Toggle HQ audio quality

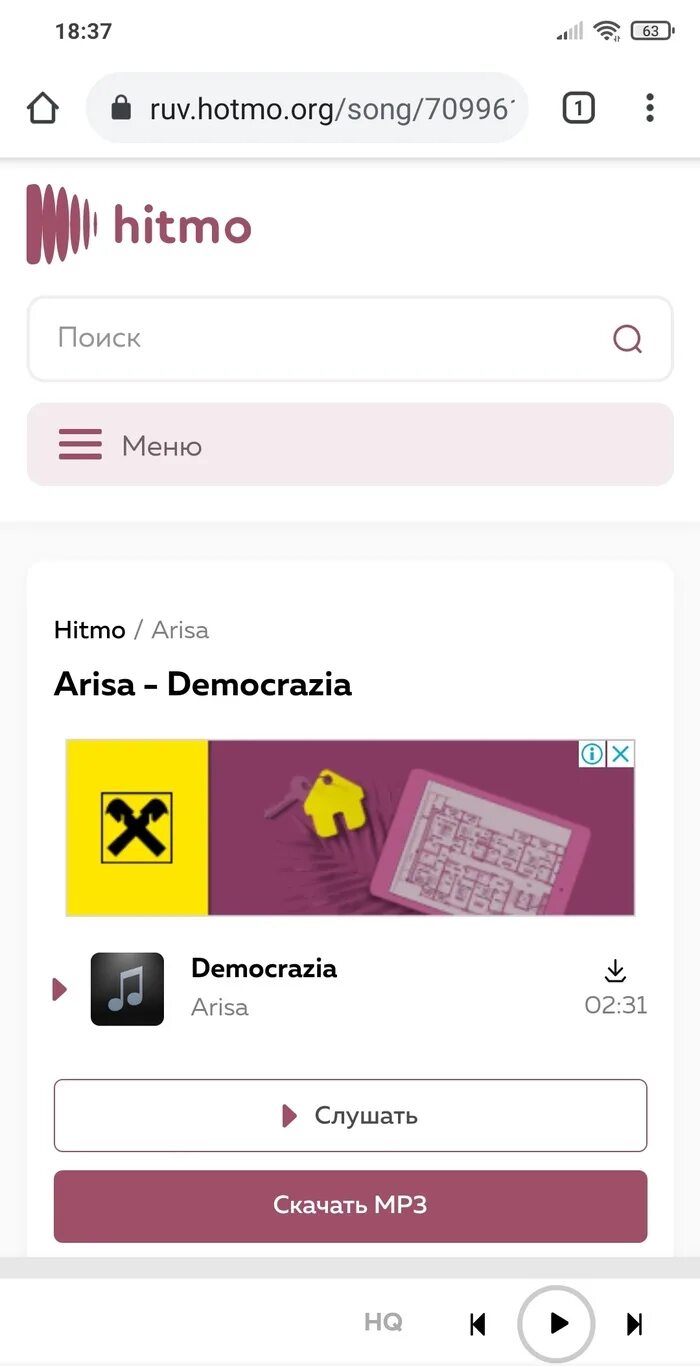point(383,1323)
